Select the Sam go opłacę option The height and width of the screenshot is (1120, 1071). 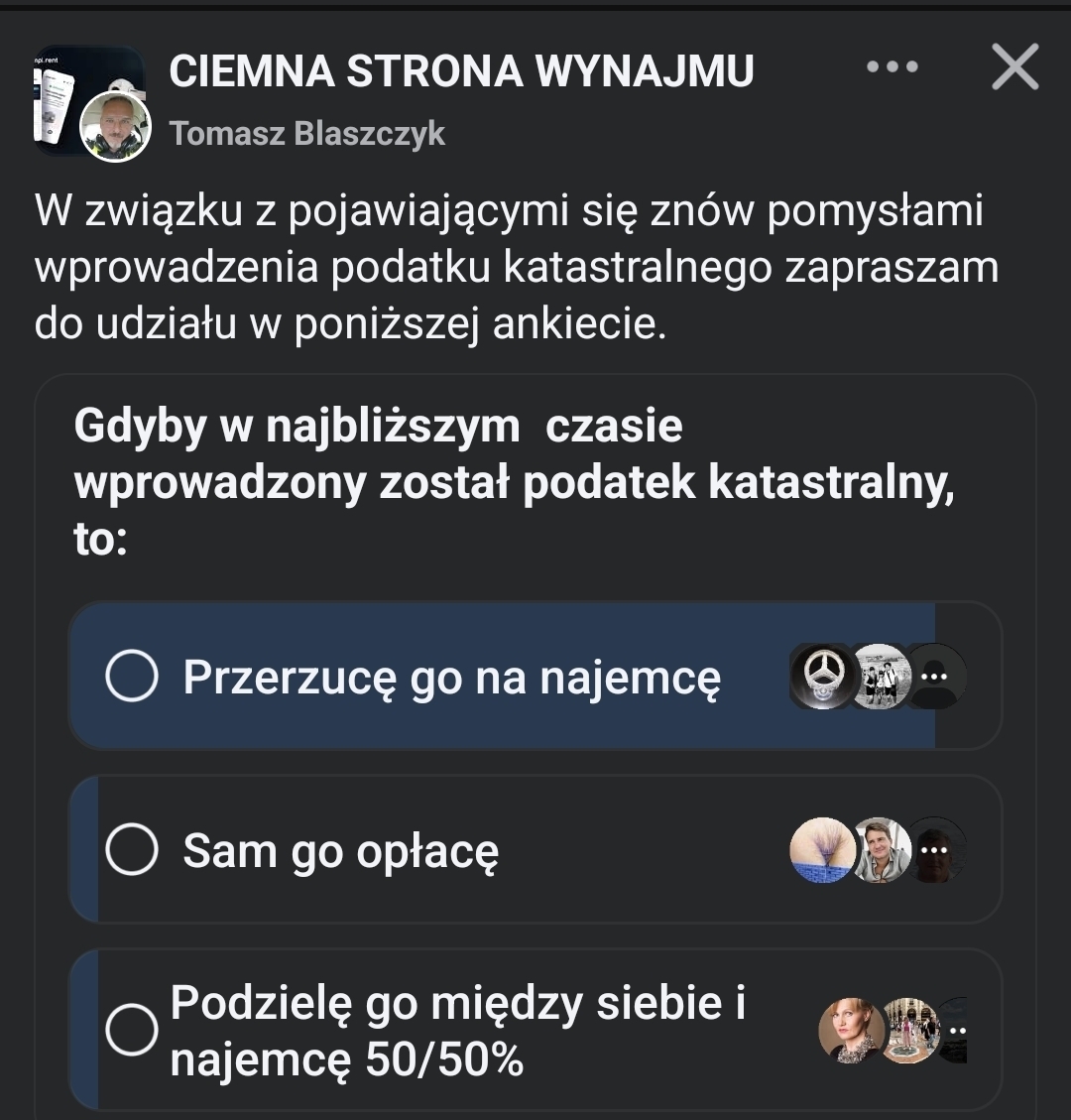pos(132,850)
